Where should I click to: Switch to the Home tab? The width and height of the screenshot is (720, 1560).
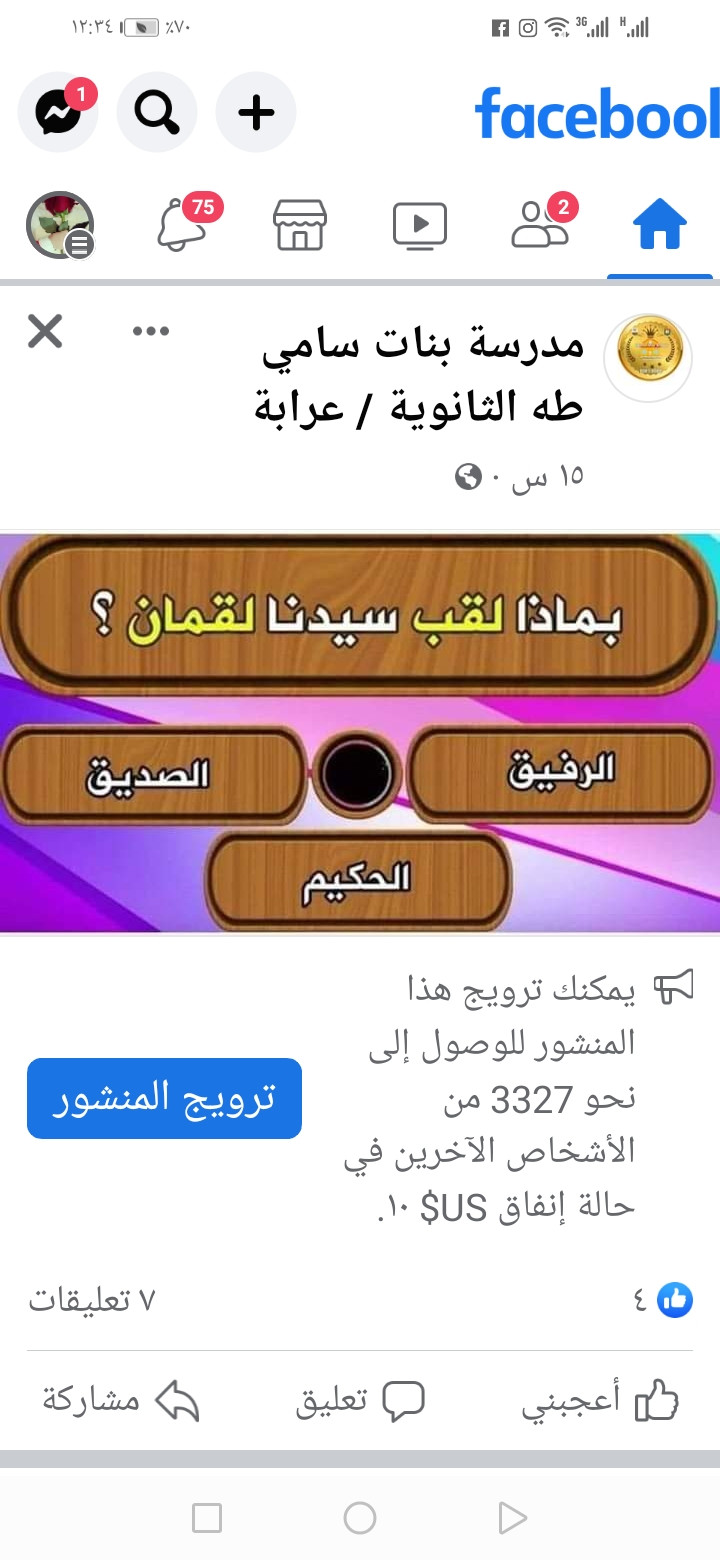tap(660, 225)
